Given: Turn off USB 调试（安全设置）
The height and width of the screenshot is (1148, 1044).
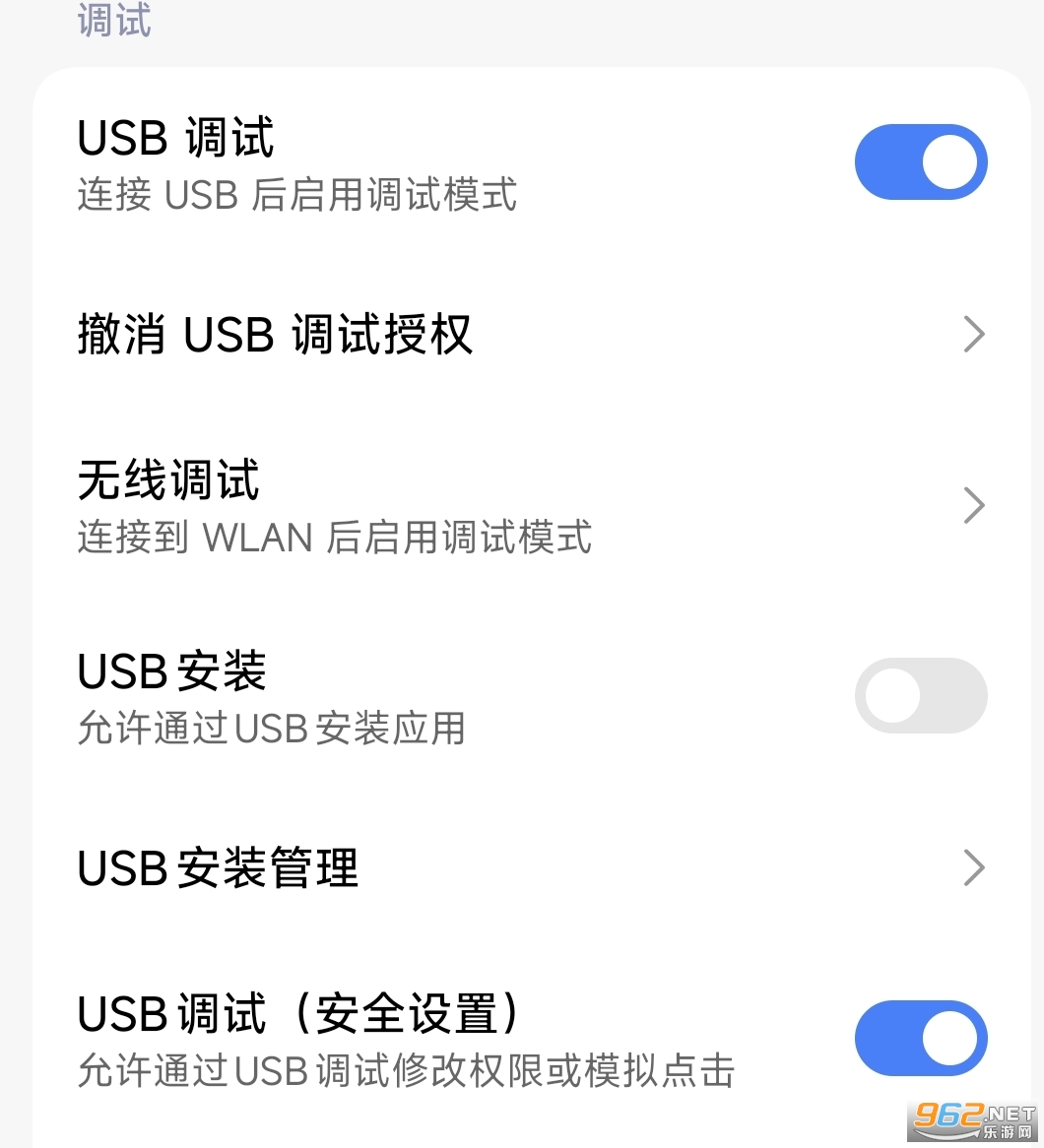Looking at the screenshot, I should [920, 1039].
